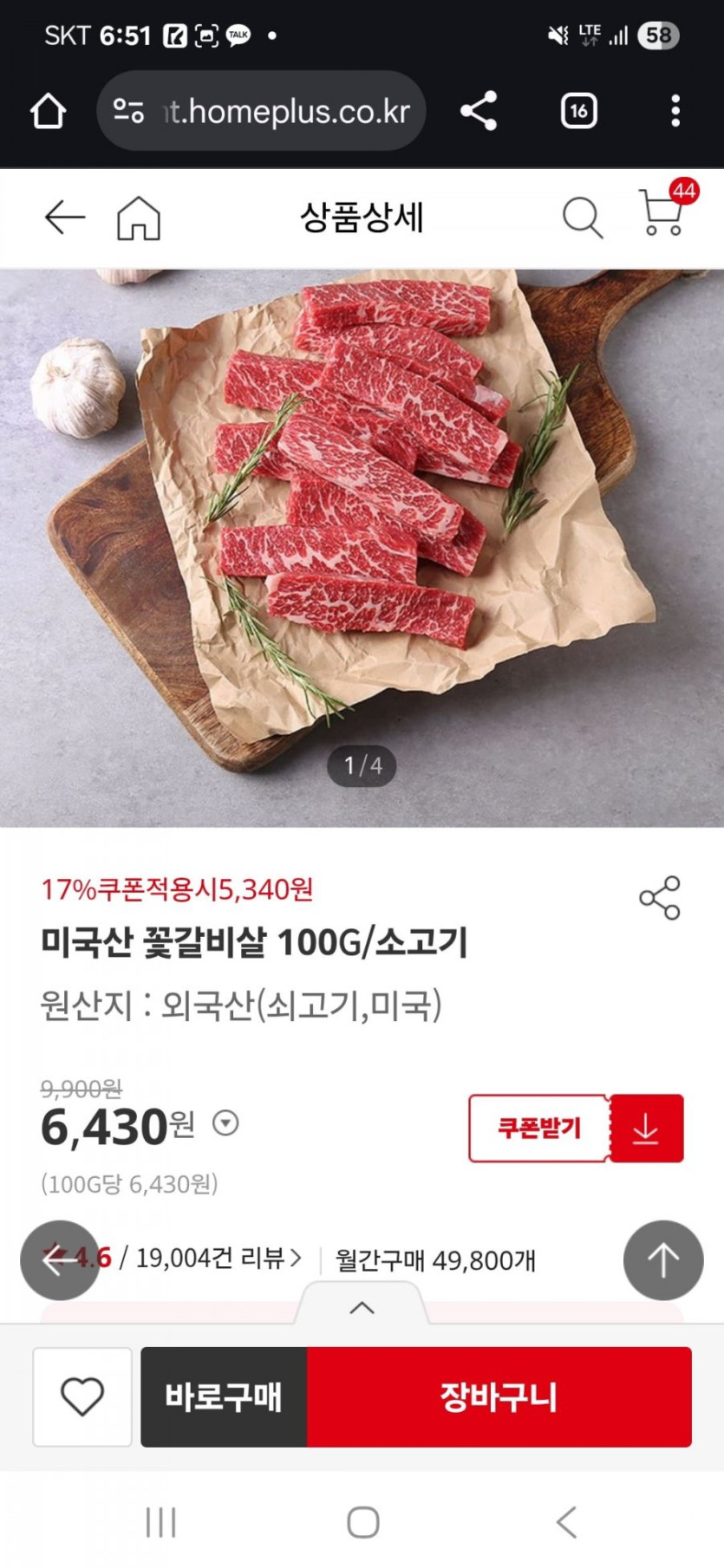The width and height of the screenshot is (724, 1568).
Task: Expand the purchase options panel chevron
Action: [x=362, y=1307]
